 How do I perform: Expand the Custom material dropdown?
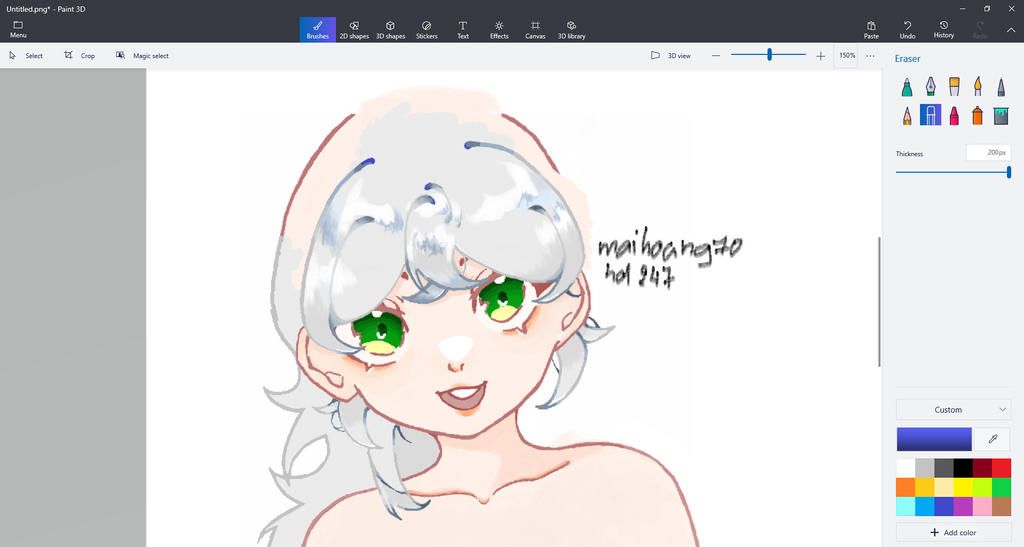click(x=953, y=409)
